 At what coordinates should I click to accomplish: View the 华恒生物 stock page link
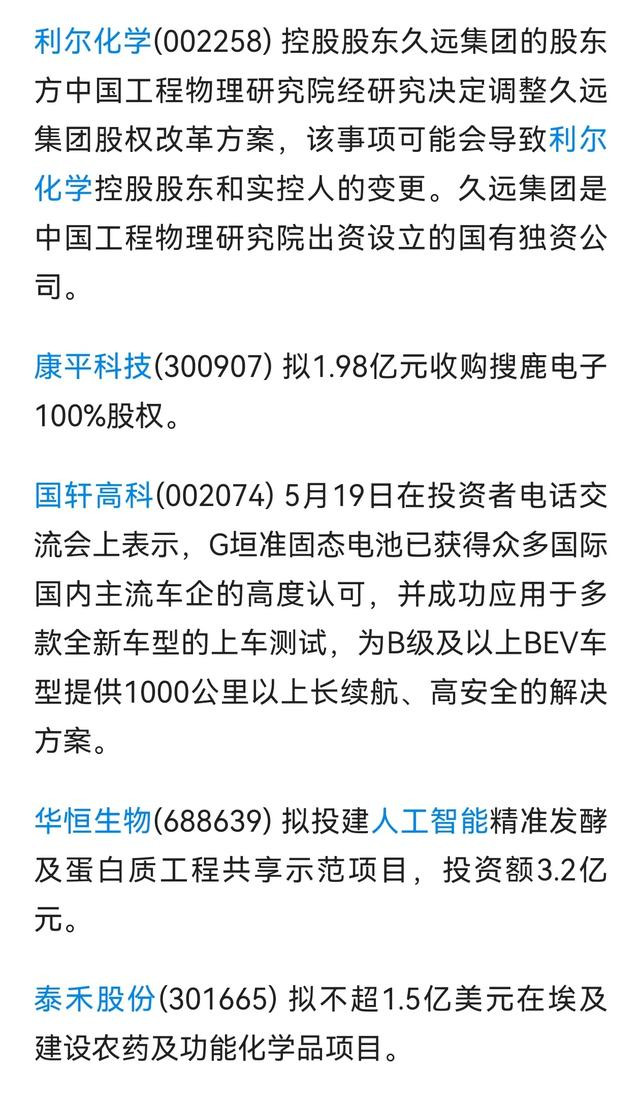point(93,822)
